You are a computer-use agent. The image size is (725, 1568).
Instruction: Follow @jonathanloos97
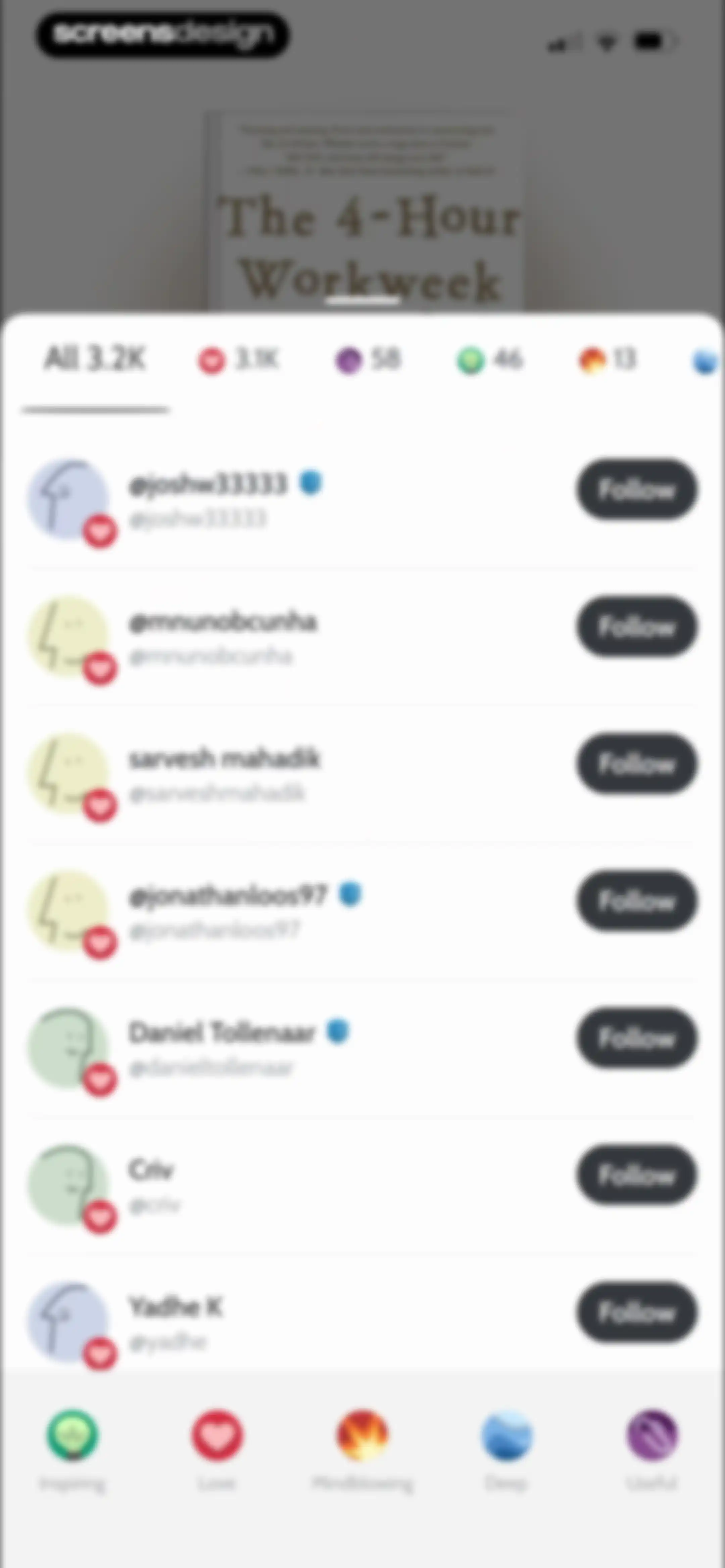coord(637,901)
